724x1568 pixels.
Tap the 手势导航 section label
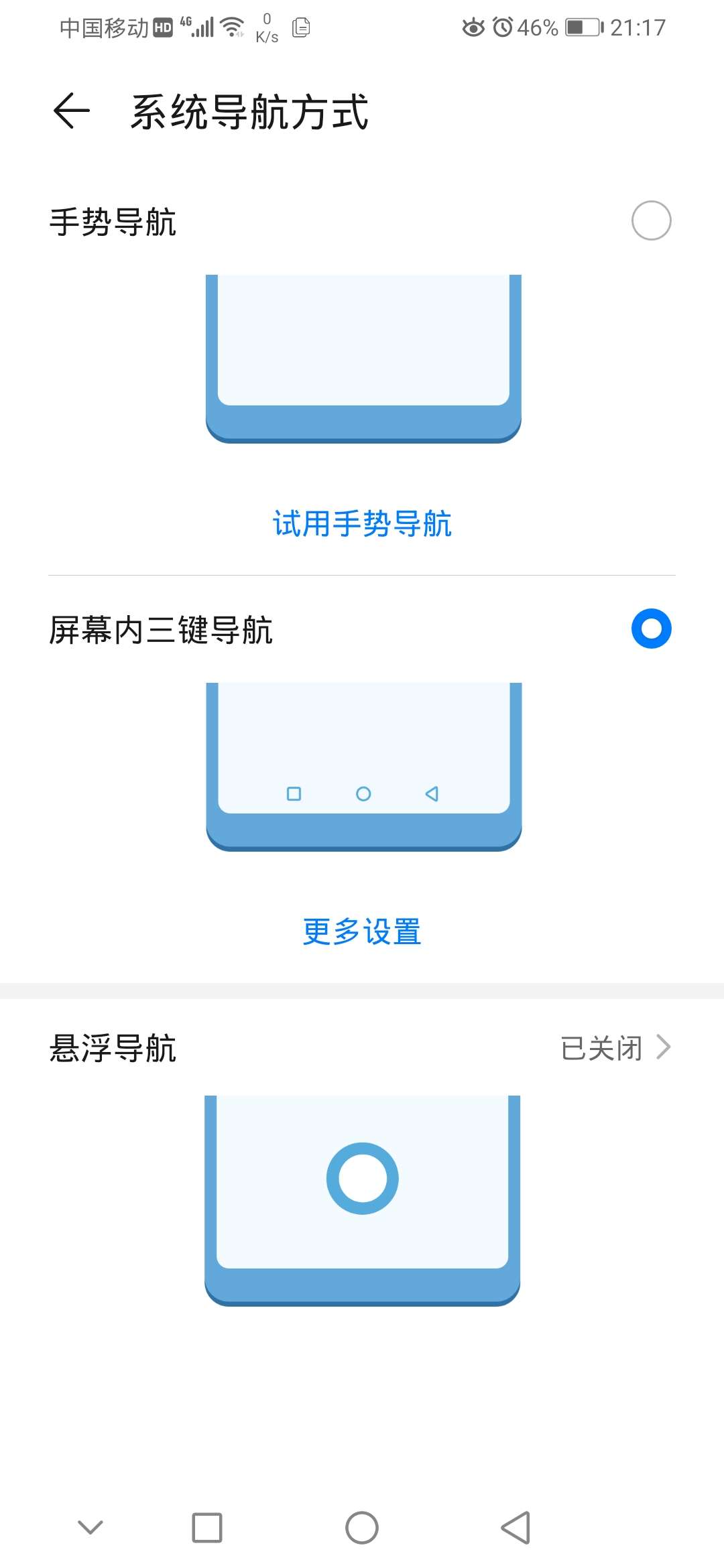point(113,221)
